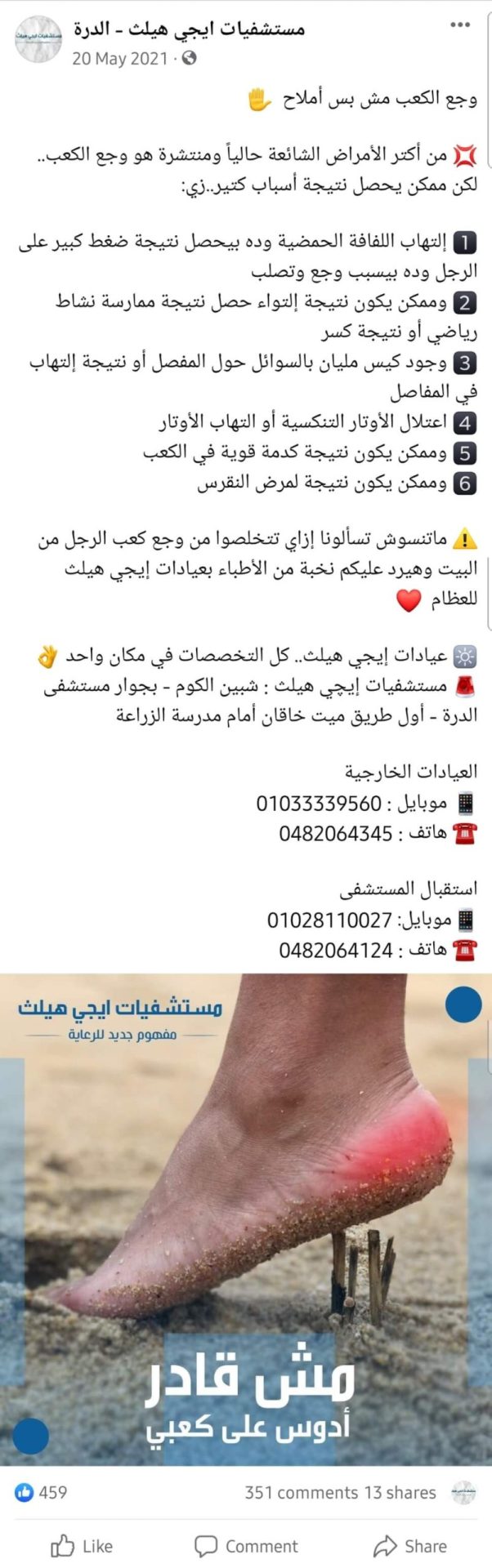Share this post
Image resolution: width=492 pixels, height=1568 pixels.
click(409, 1546)
